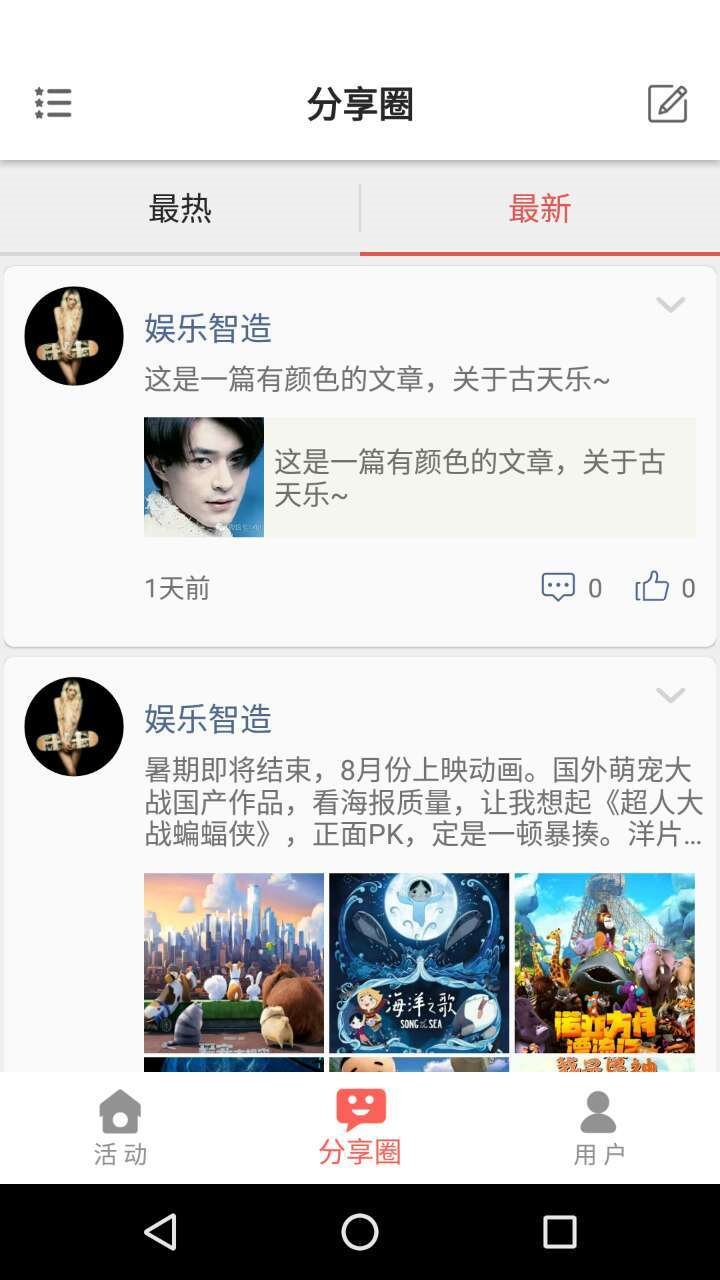
Task: Like the 古天乐 post
Action: click(x=665, y=587)
